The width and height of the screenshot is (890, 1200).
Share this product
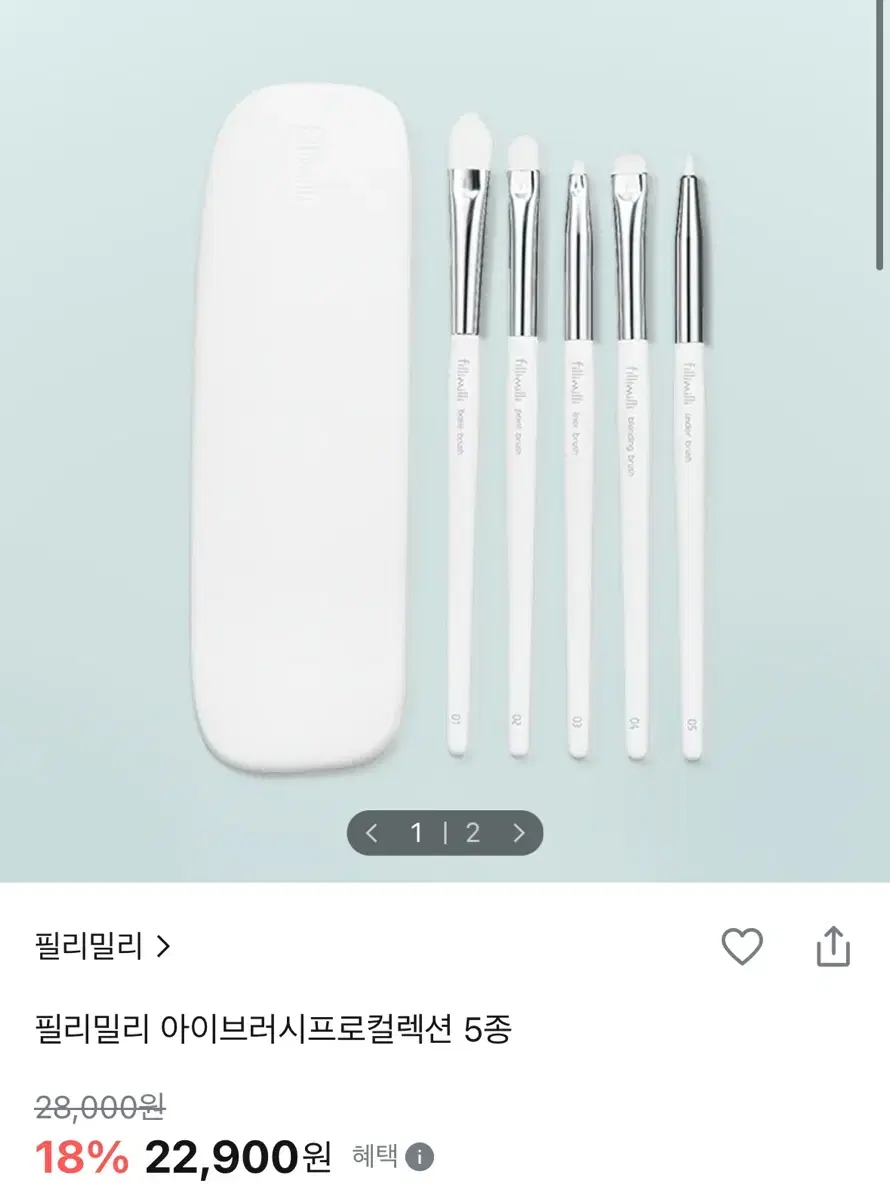pyautogui.click(x=833, y=946)
